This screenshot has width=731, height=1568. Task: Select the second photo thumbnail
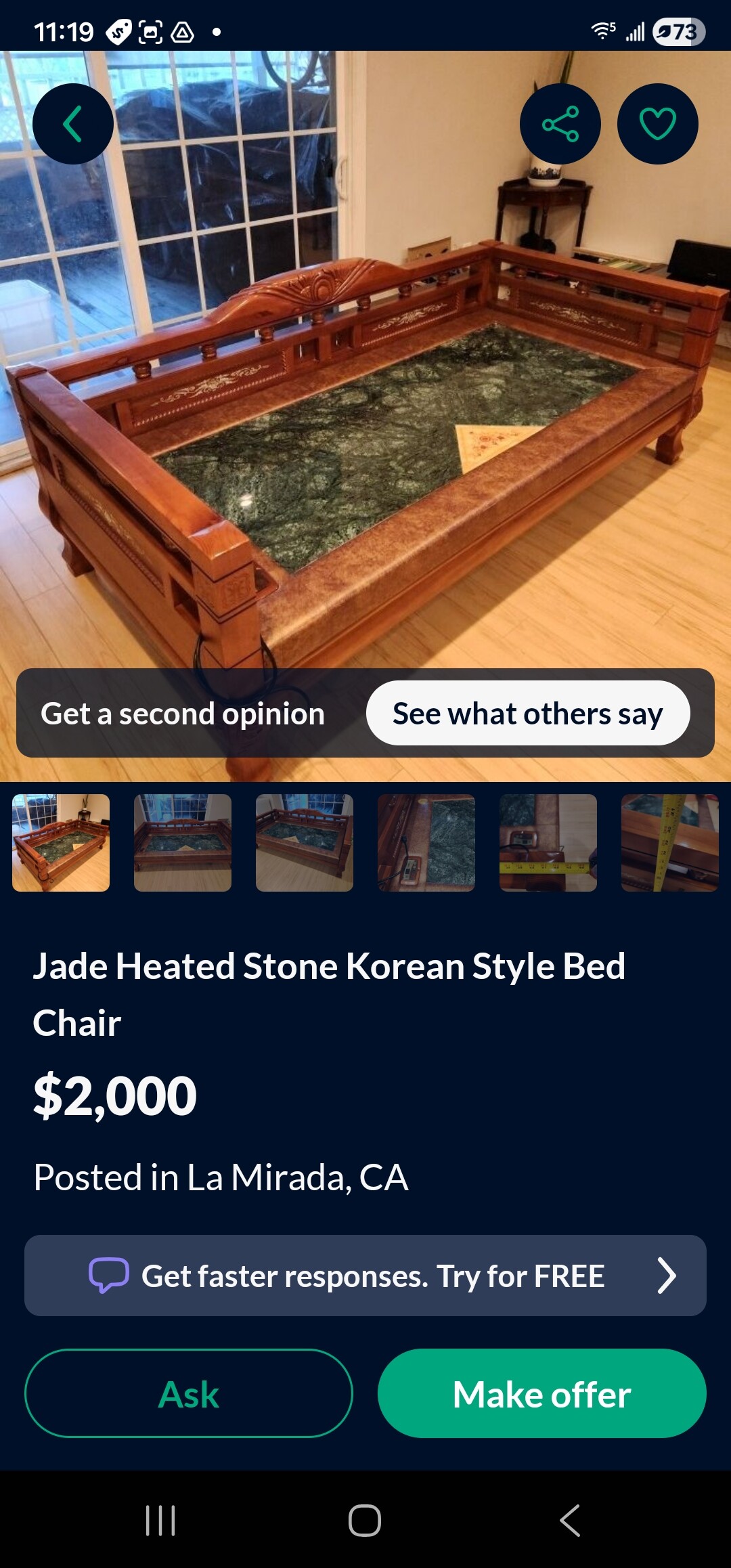pyautogui.click(x=183, y=843)
